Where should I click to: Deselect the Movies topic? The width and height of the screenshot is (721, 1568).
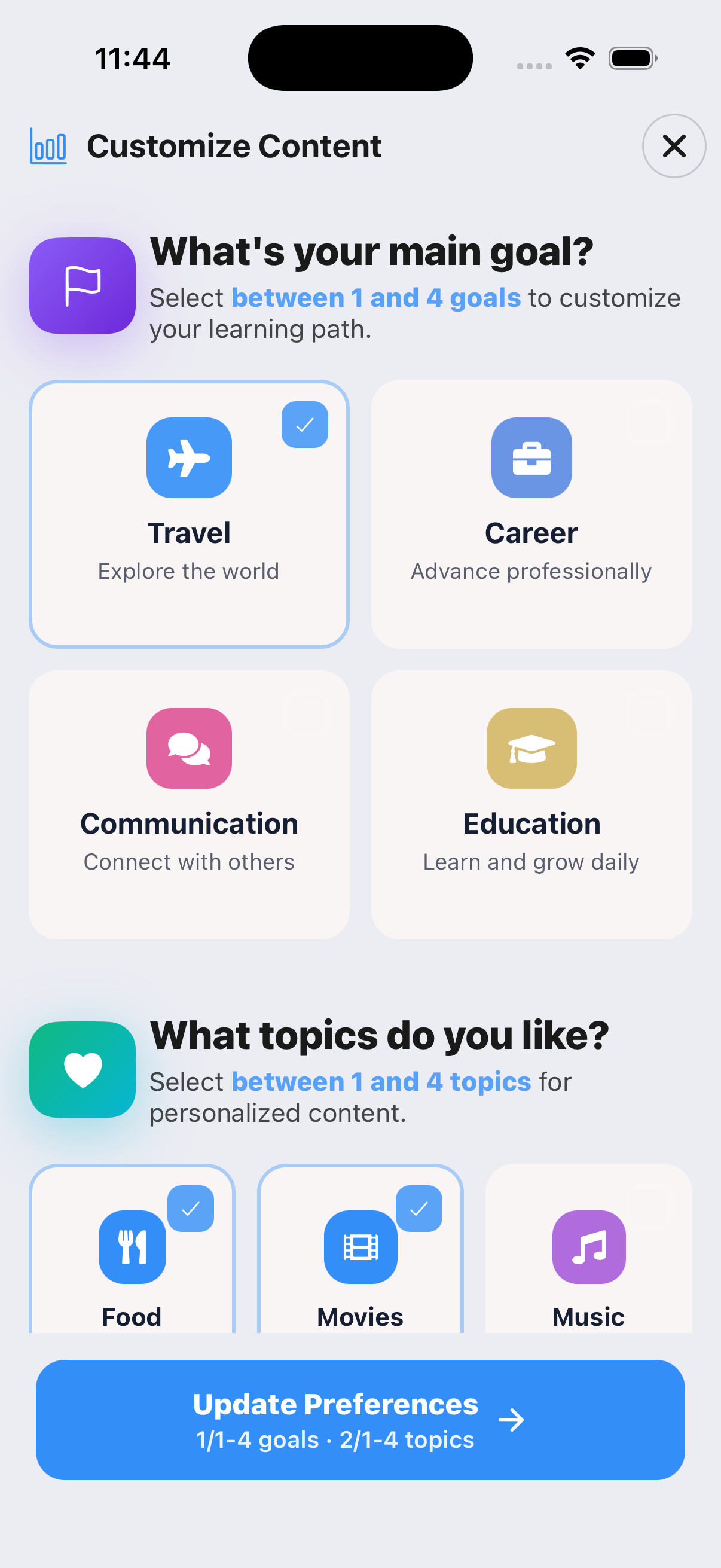(x=360, y=1254)
